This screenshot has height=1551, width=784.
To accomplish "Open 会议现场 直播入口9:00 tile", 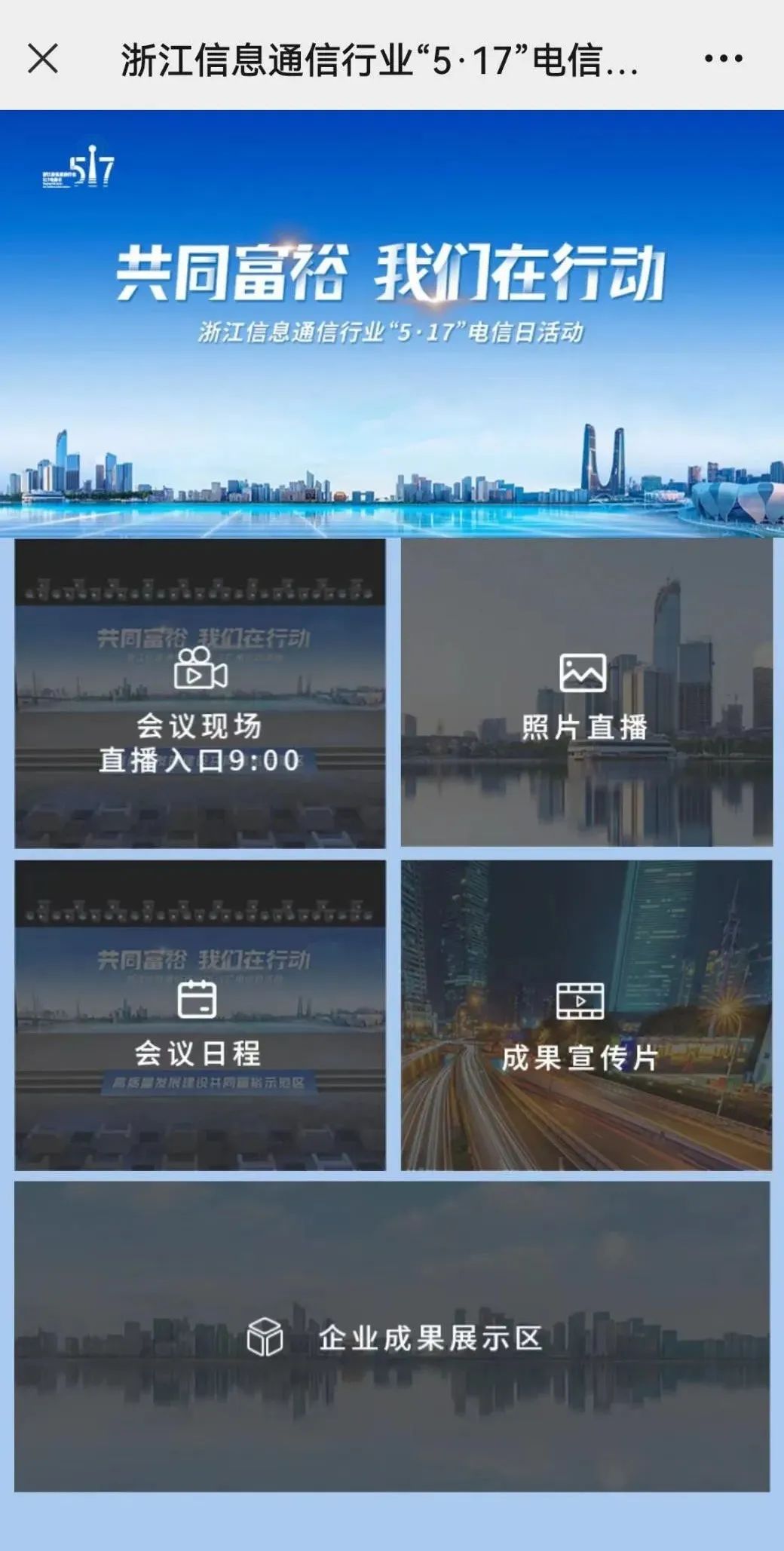I will (200, 694).
